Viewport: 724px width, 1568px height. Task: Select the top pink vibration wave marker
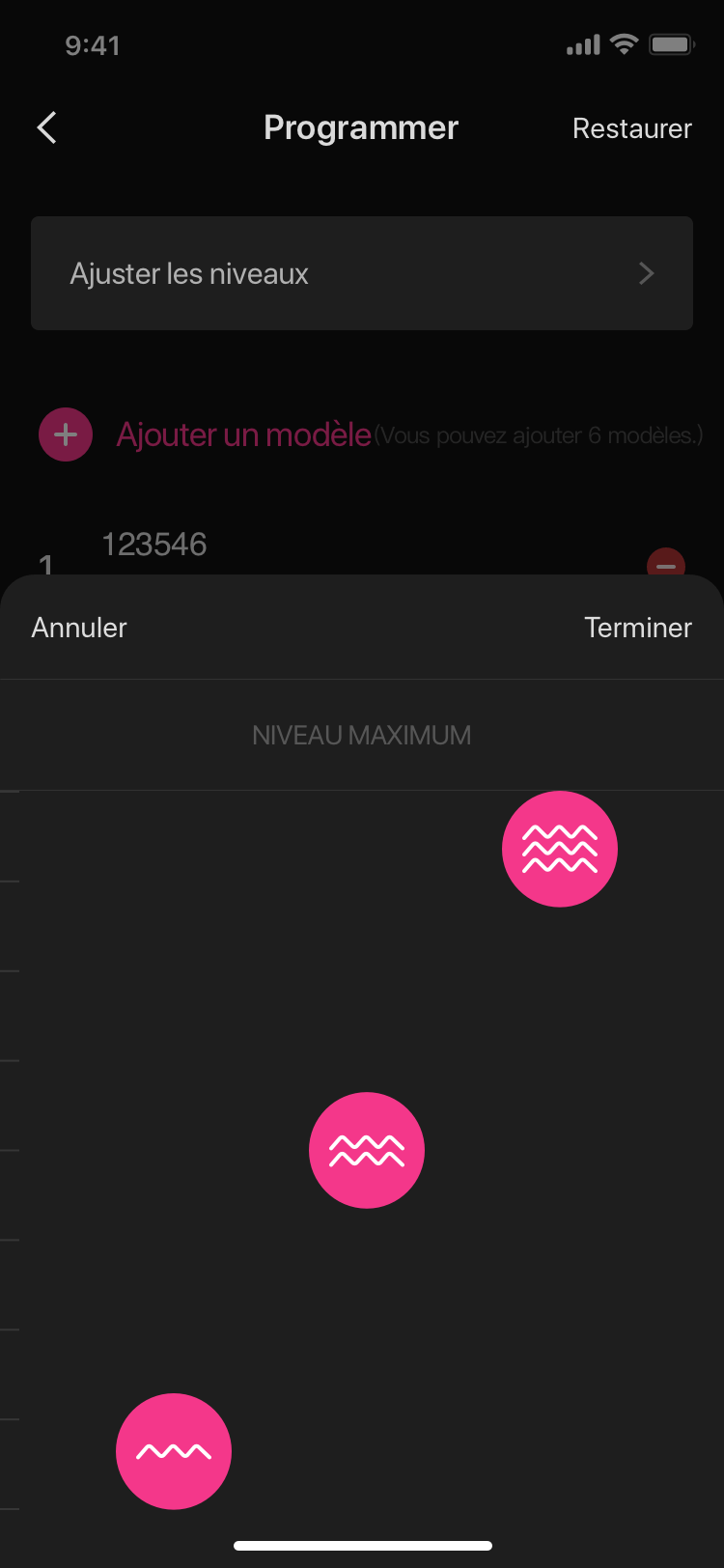click(x=559, y=849)
